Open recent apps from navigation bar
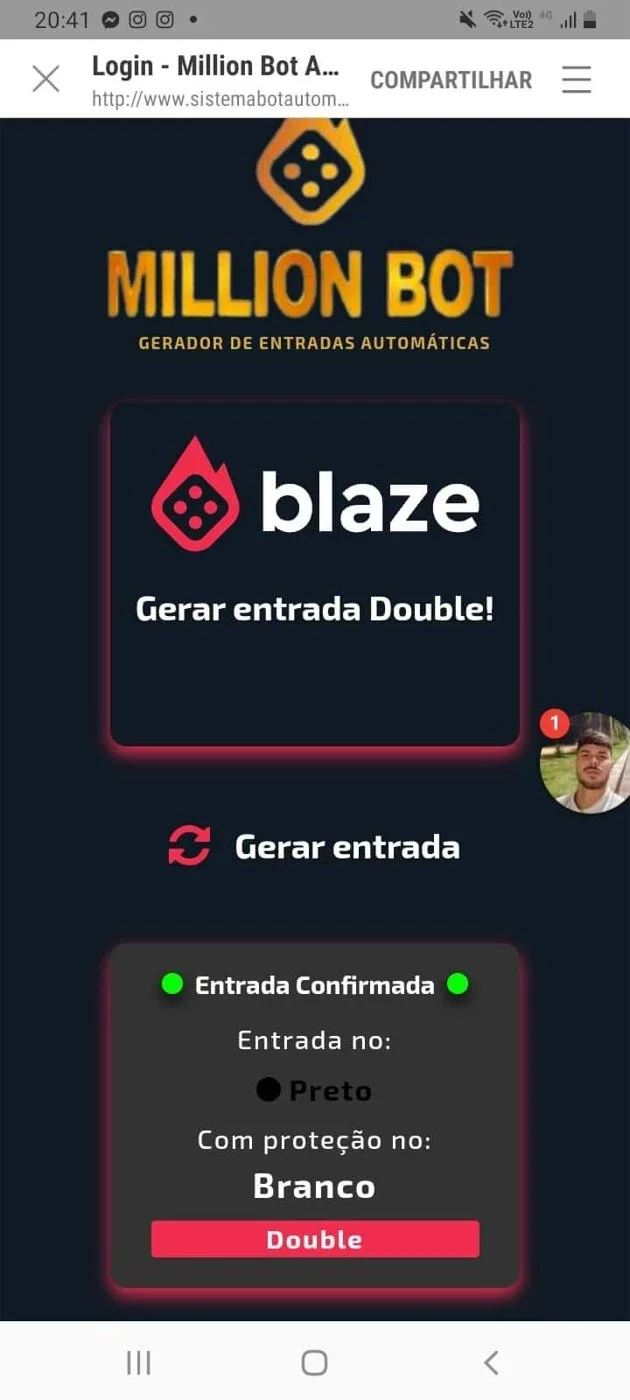The height and width of the screenshot is (1400, 630). point(138,1362)
